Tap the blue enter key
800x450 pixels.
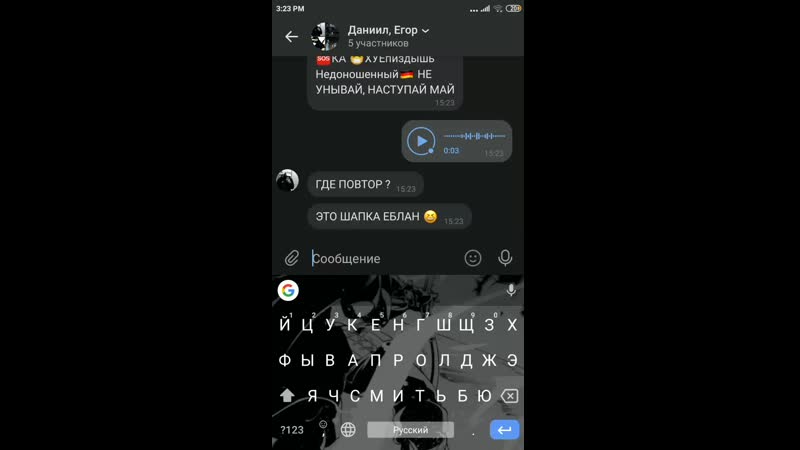point(505,430)
